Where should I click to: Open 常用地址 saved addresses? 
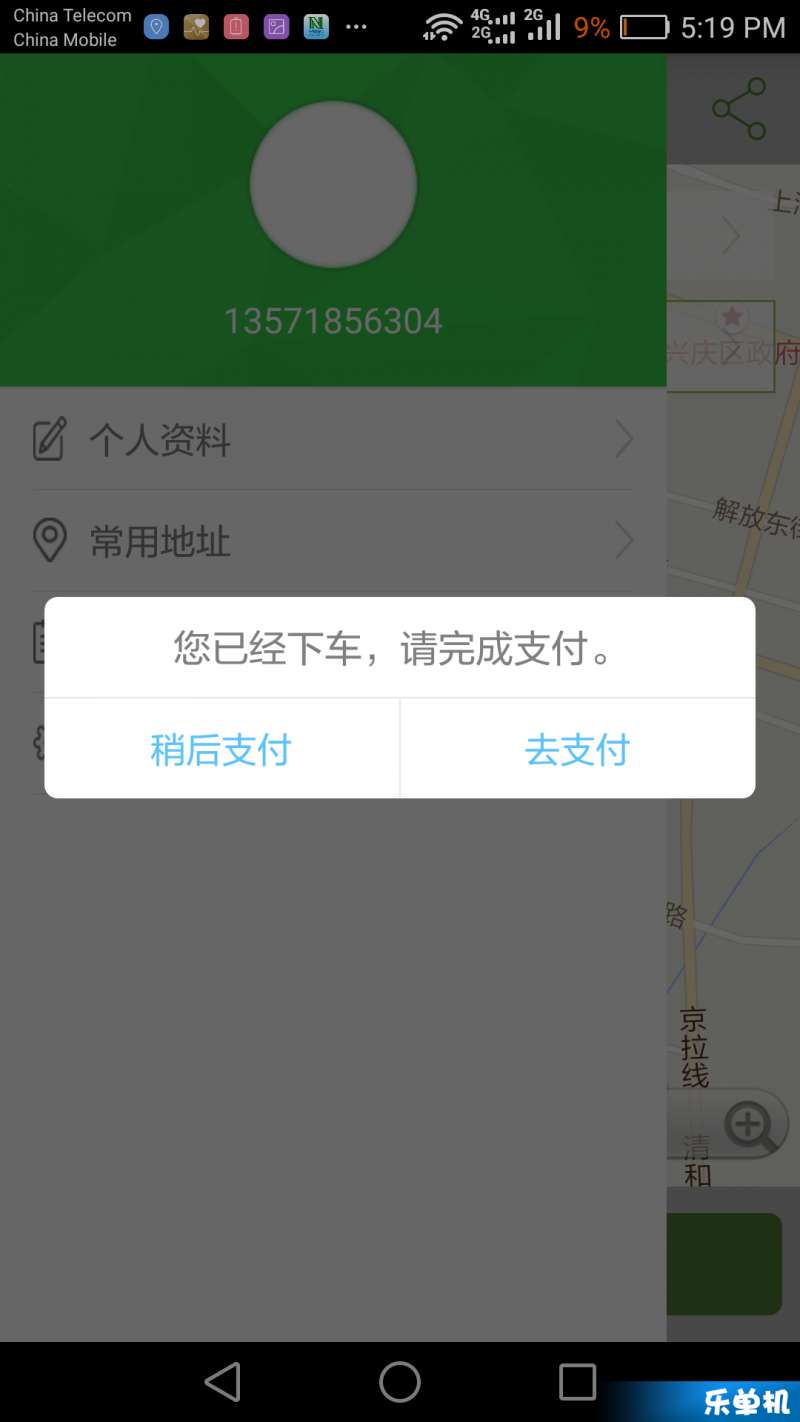333,541
